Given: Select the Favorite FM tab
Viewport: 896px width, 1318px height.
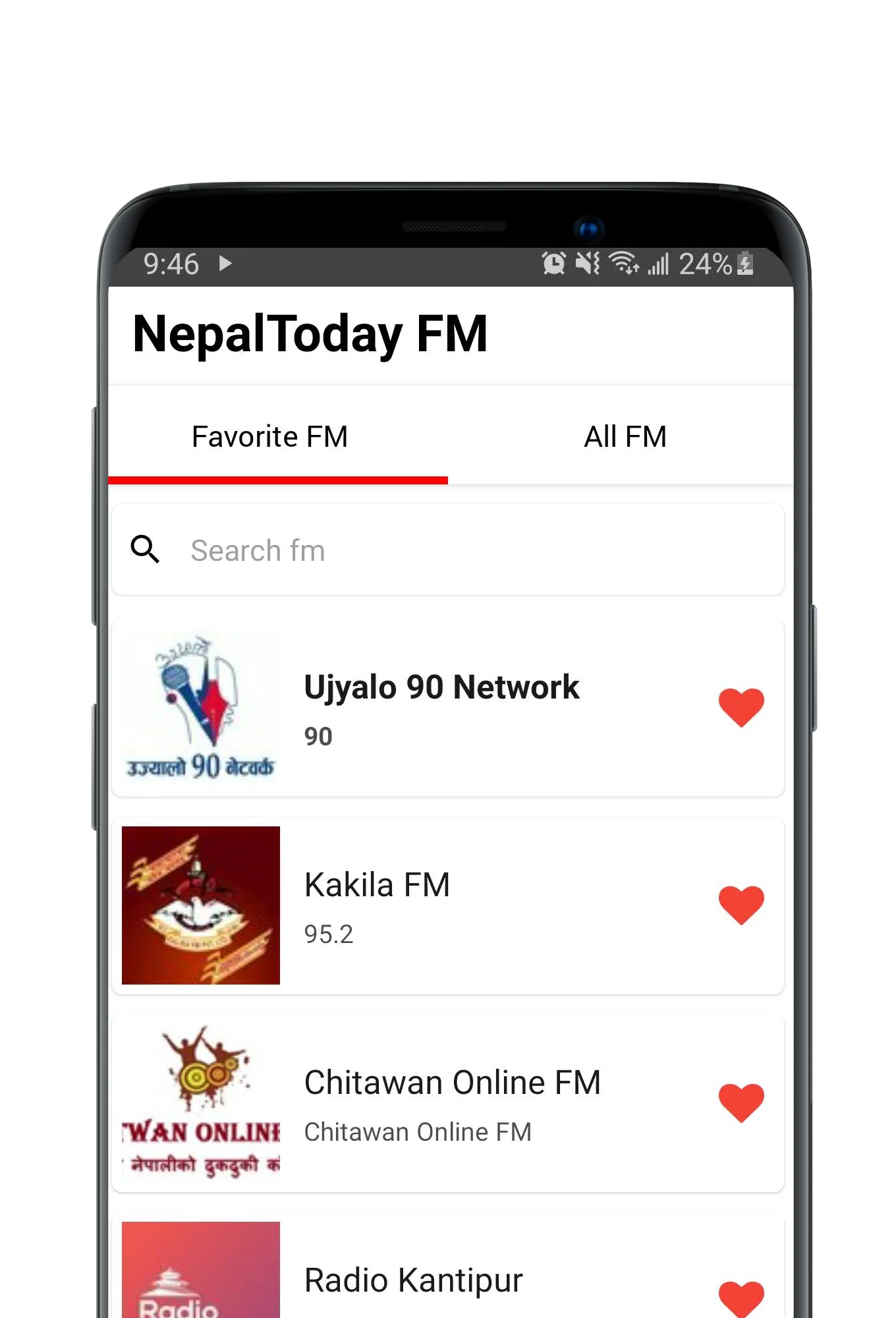Looking at the screenshot, I should (x=270, y=436).
